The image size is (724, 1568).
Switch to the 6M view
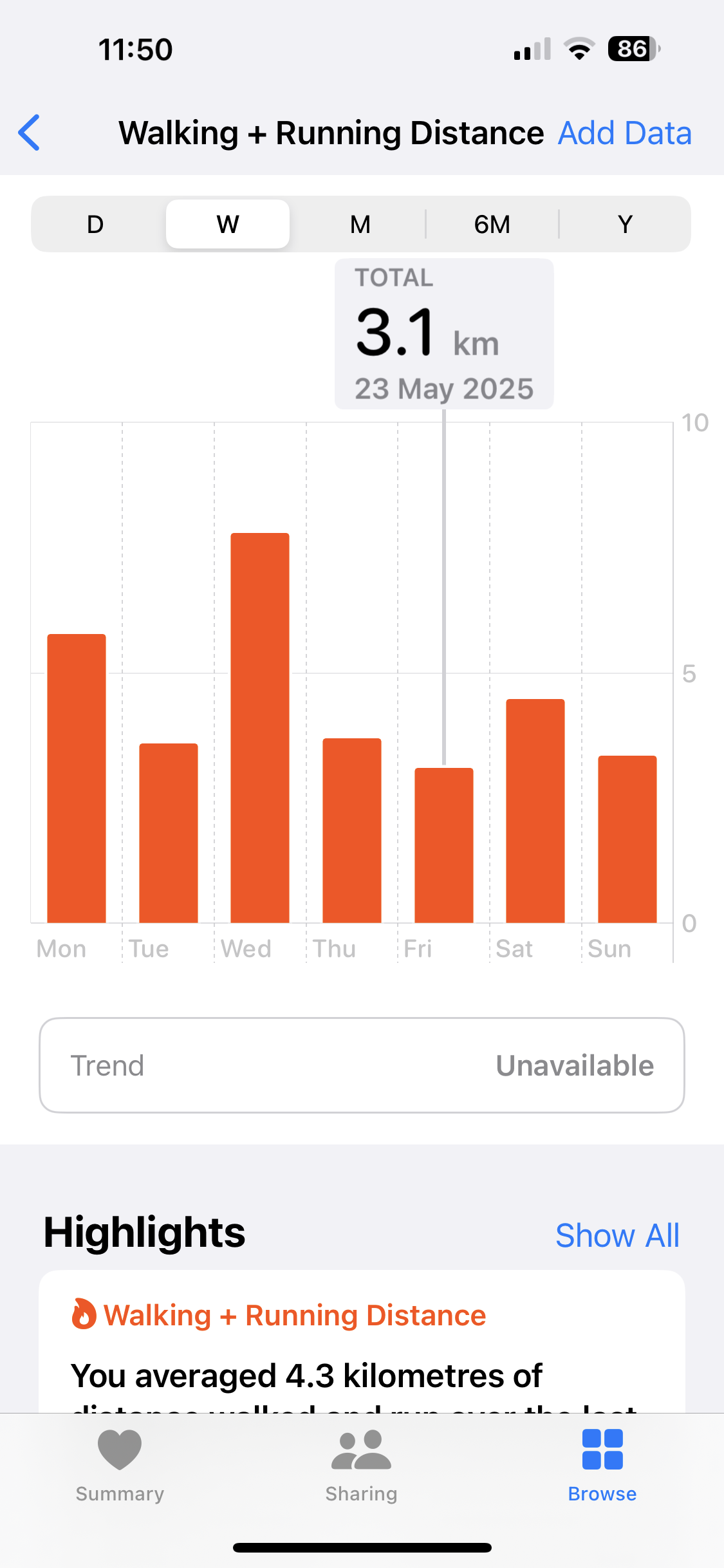coord(492,225)
